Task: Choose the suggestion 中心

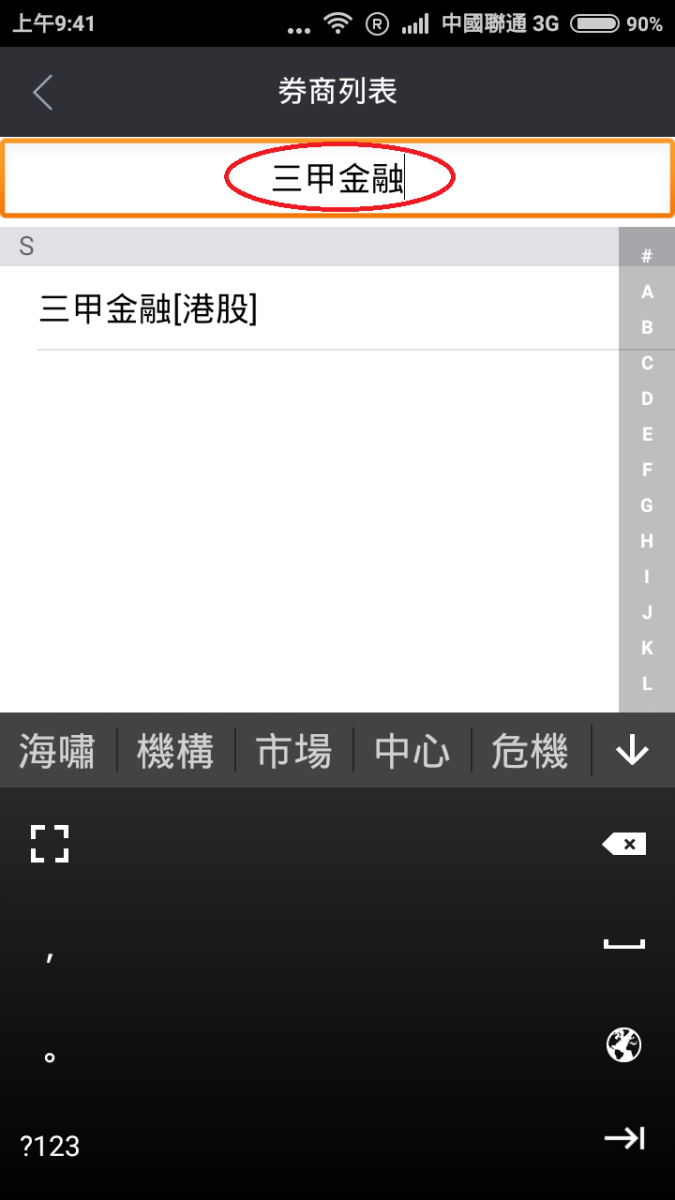Action: [x=411, y=751]
